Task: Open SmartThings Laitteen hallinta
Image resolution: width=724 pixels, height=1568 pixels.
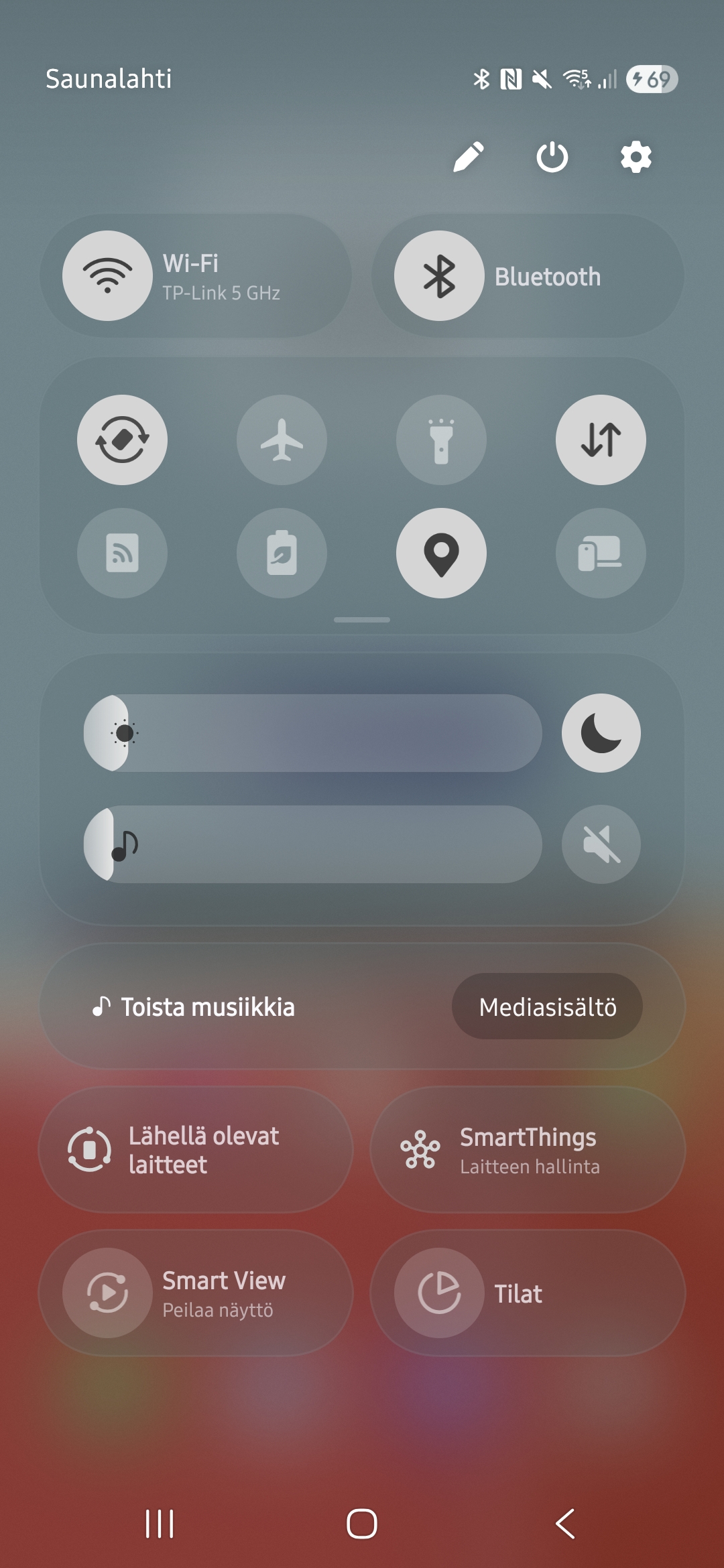Action: coord(528,1150)
